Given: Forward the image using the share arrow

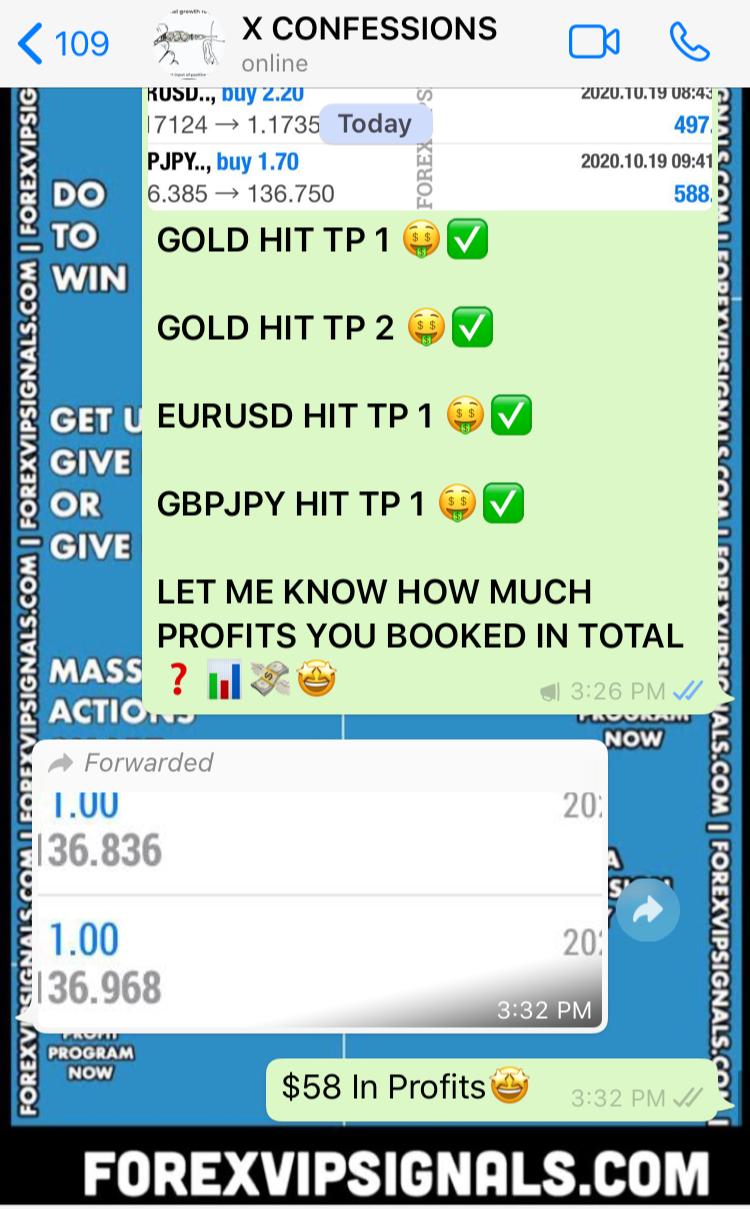Looking at the screenshot, I should coord(648,910).
